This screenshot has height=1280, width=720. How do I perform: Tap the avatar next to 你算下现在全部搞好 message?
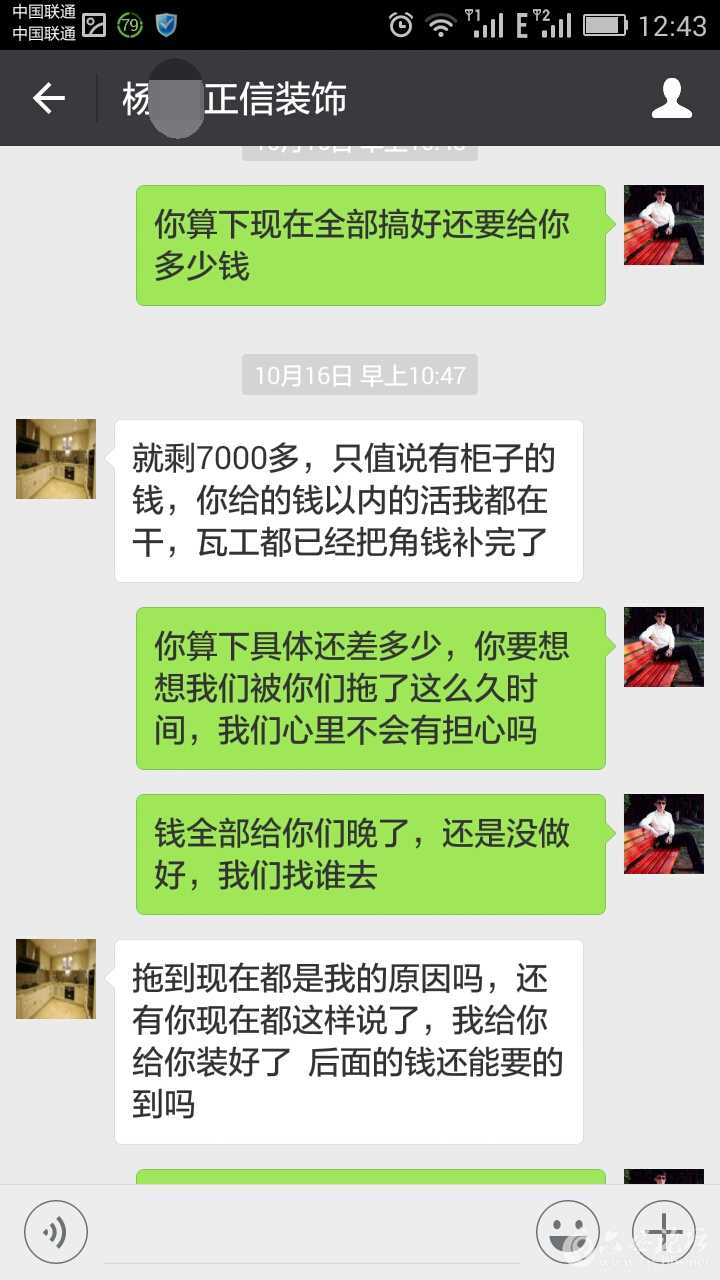[x=663, y=225]
